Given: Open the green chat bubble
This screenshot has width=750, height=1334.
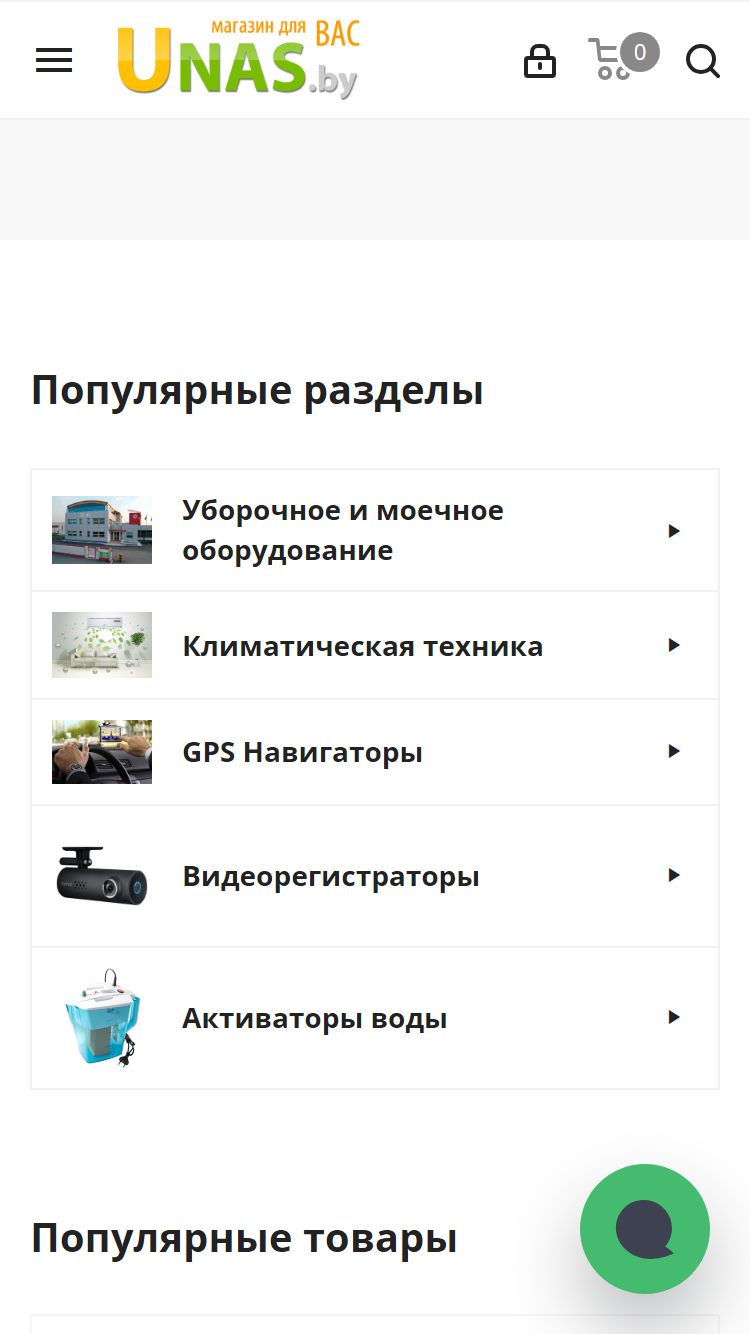Looking at the screenshot, I should 645,1229.
